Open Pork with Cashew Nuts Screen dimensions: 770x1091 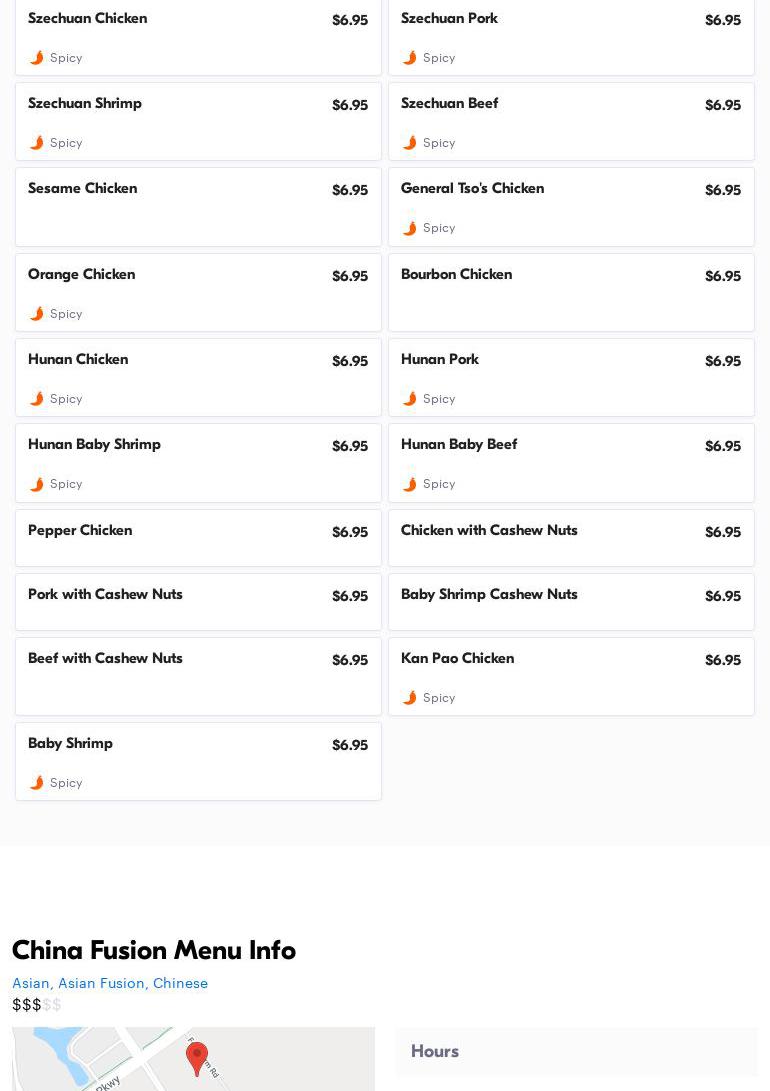(198, 602)
